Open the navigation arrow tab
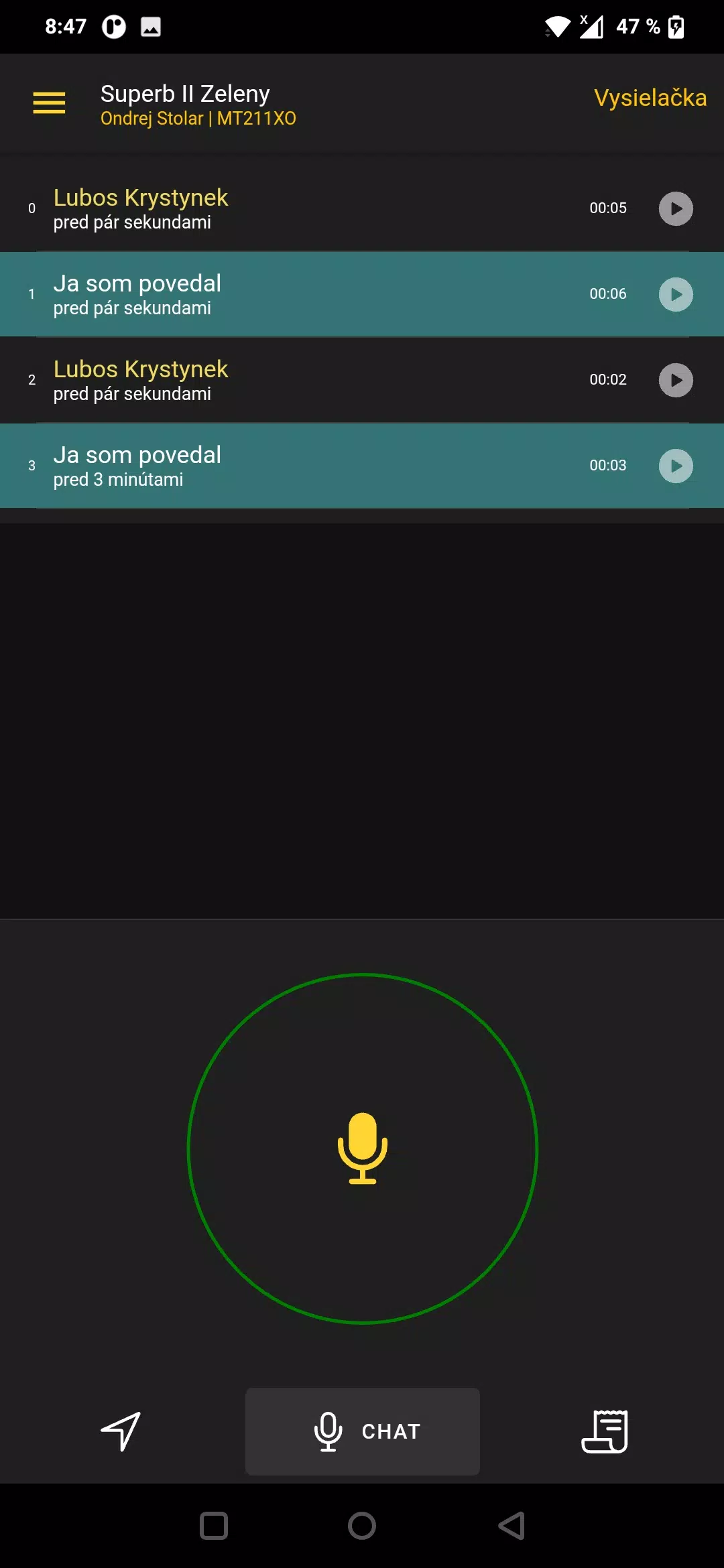This screenshot has width=724, height=1568. [x=121, y=1431]
